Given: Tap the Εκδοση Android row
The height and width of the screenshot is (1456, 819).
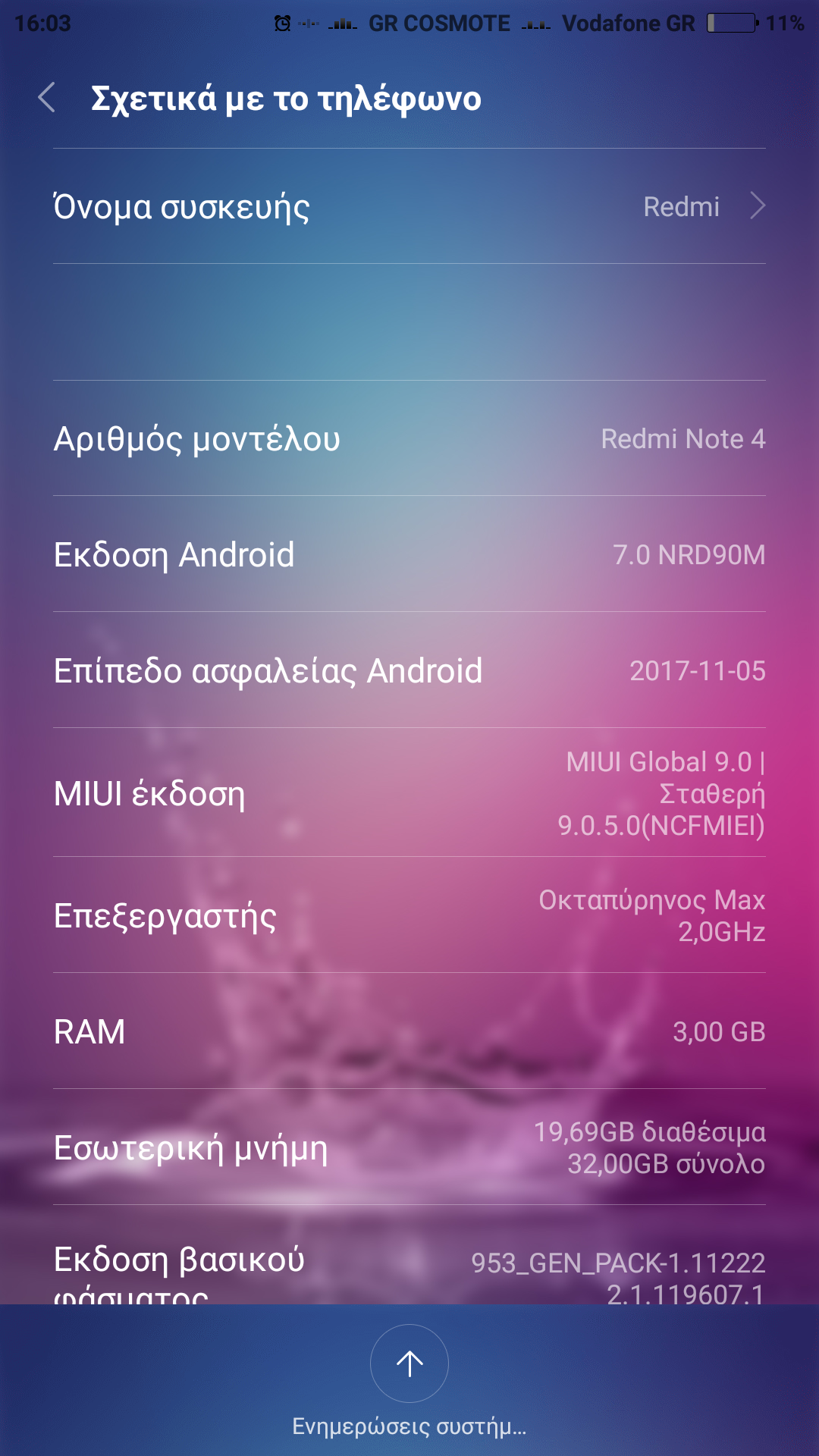Looking at the screenshot, I should [x=409, y=554].
